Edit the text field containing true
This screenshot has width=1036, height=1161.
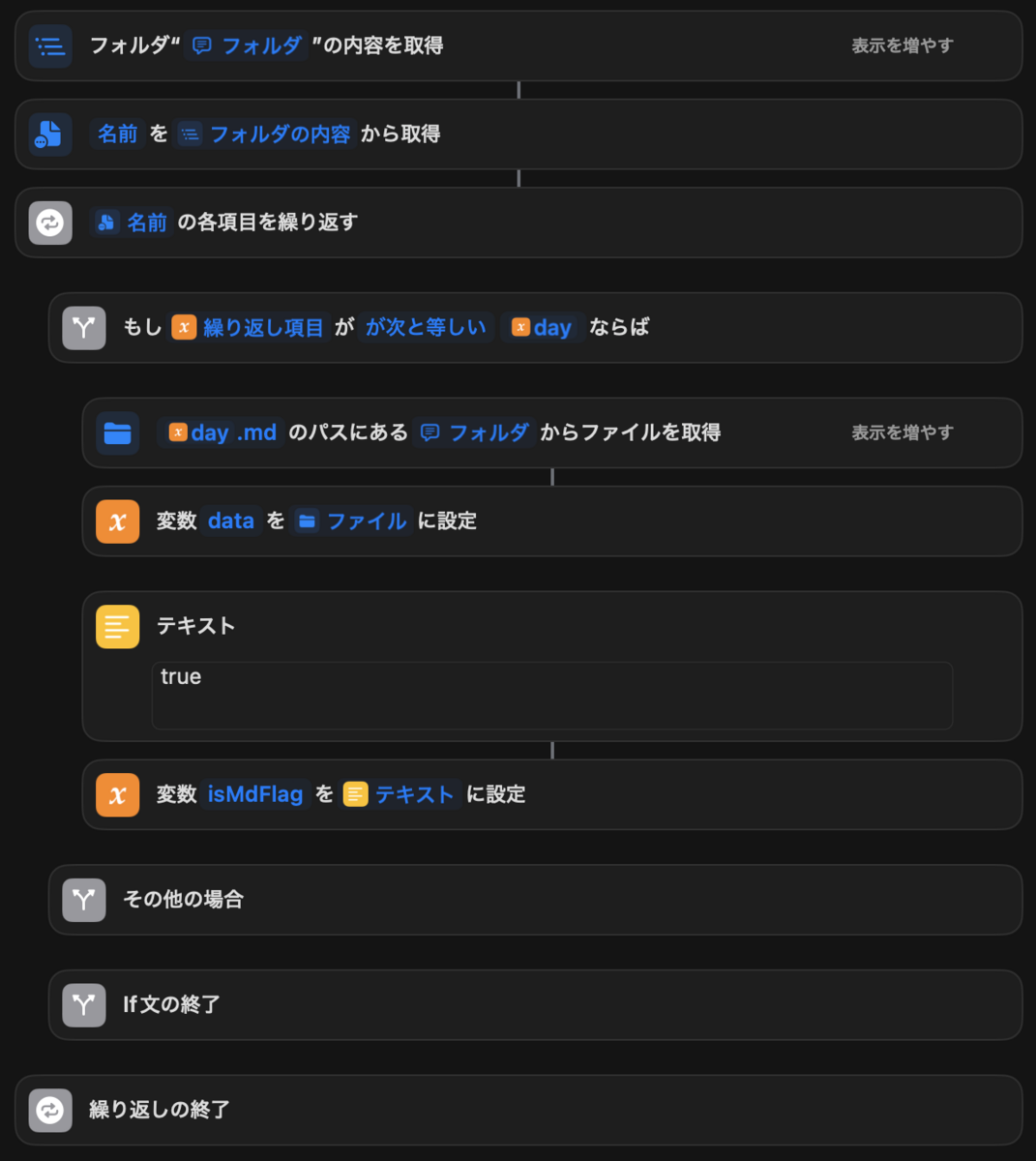pos(551,695)
